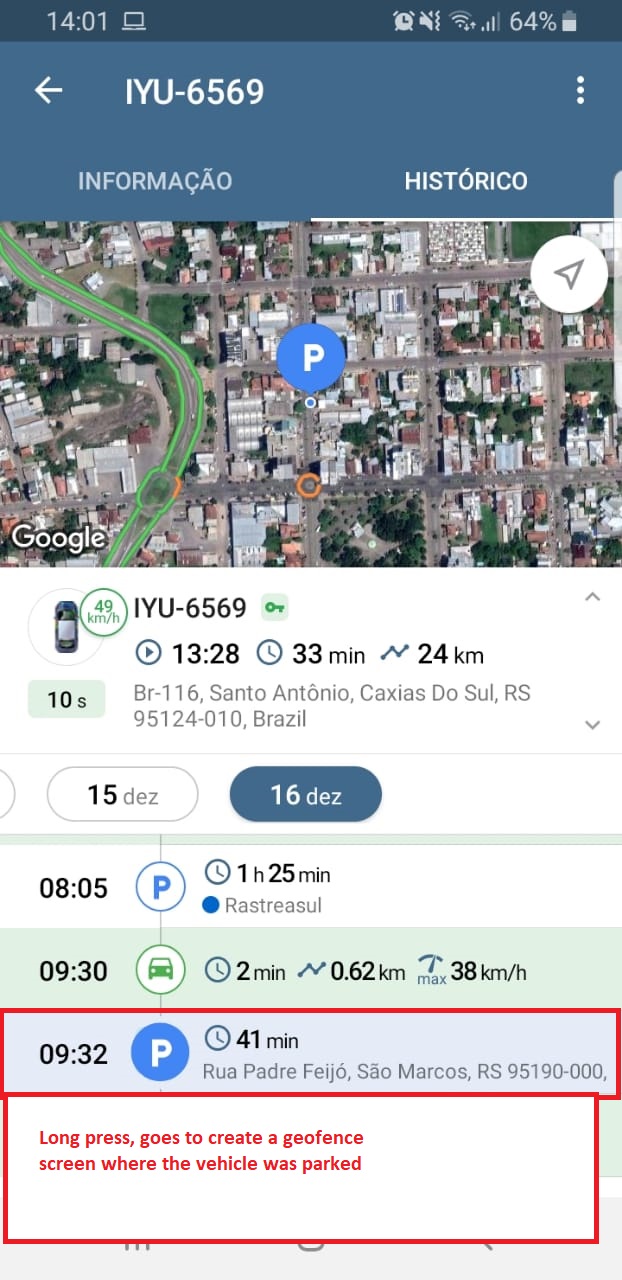This screenshot has width=622, height=1280.
Task: Collapse vehicle card with up chevron
Action: [592, 598]
